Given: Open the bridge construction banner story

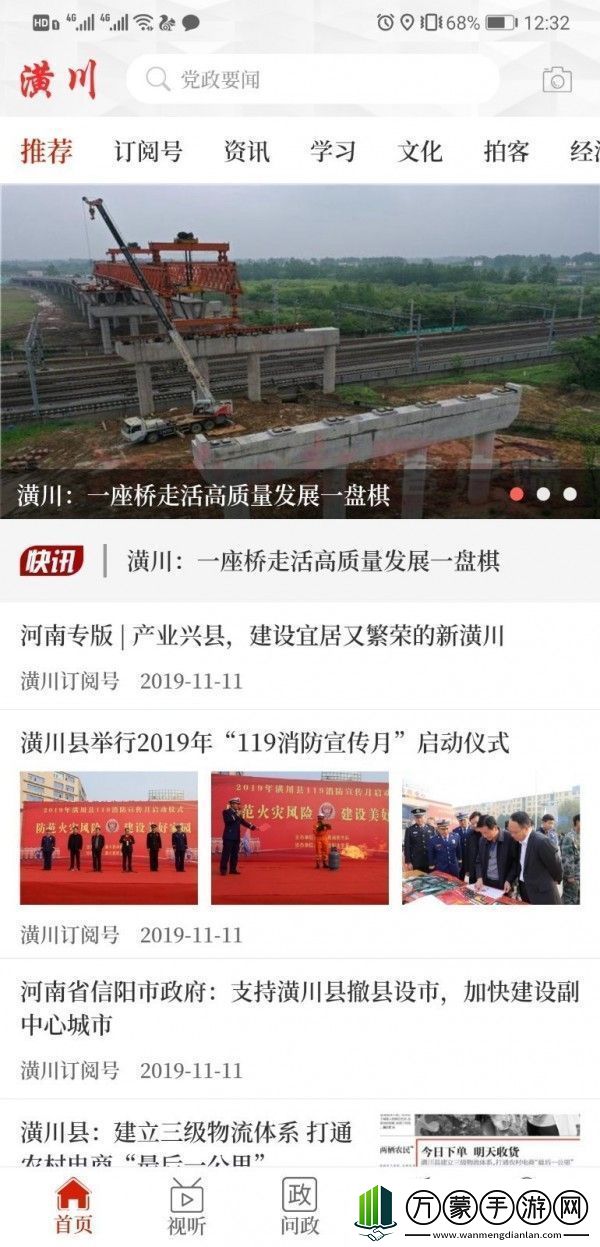Looking at the screenshot, I should (x=300, y=350).
